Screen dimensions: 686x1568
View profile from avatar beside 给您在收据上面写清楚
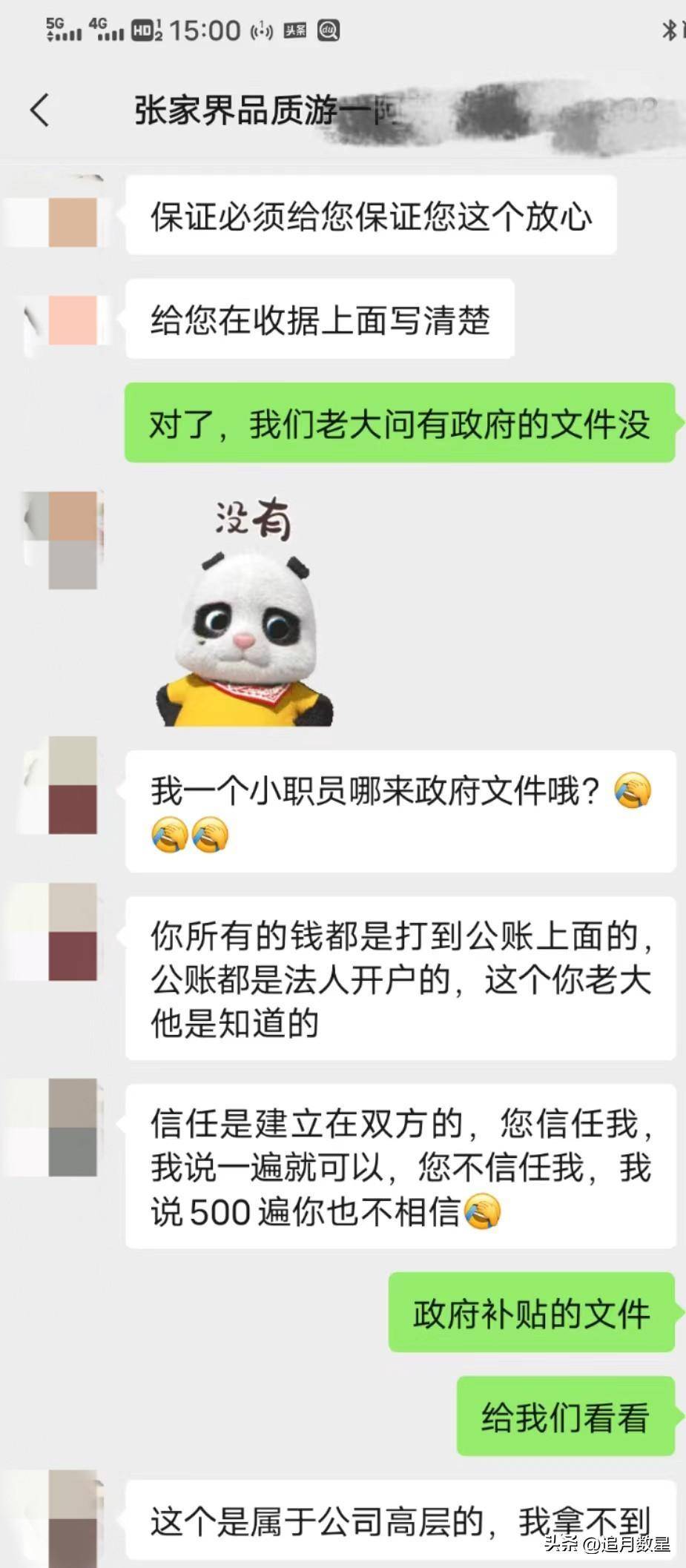(x=73, y=320)
